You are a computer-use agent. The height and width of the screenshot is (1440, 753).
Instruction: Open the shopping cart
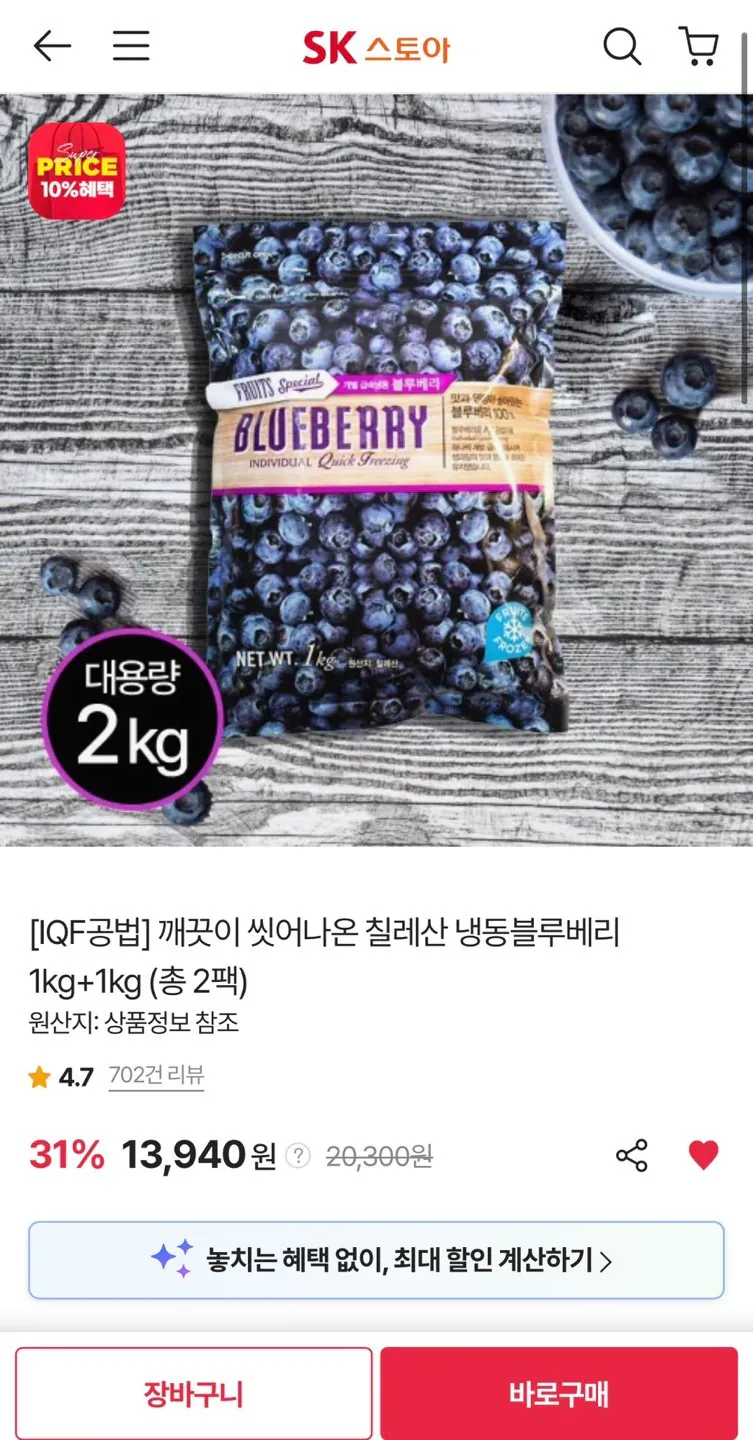click(700, 46)
